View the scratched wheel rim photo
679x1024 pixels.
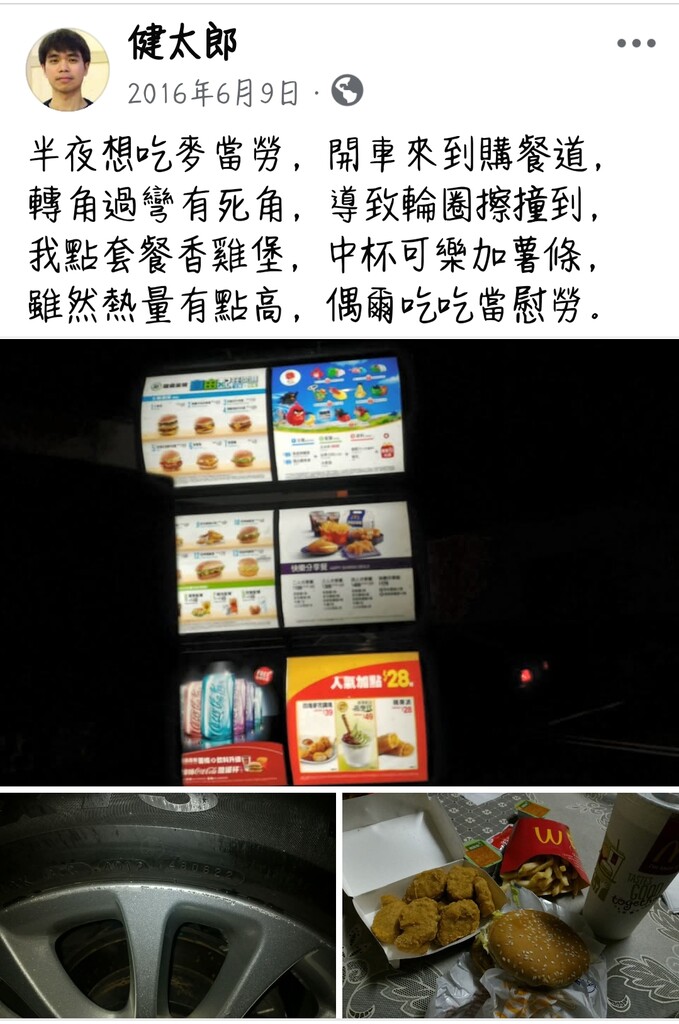pyautogui.click(x=167, y=905)
